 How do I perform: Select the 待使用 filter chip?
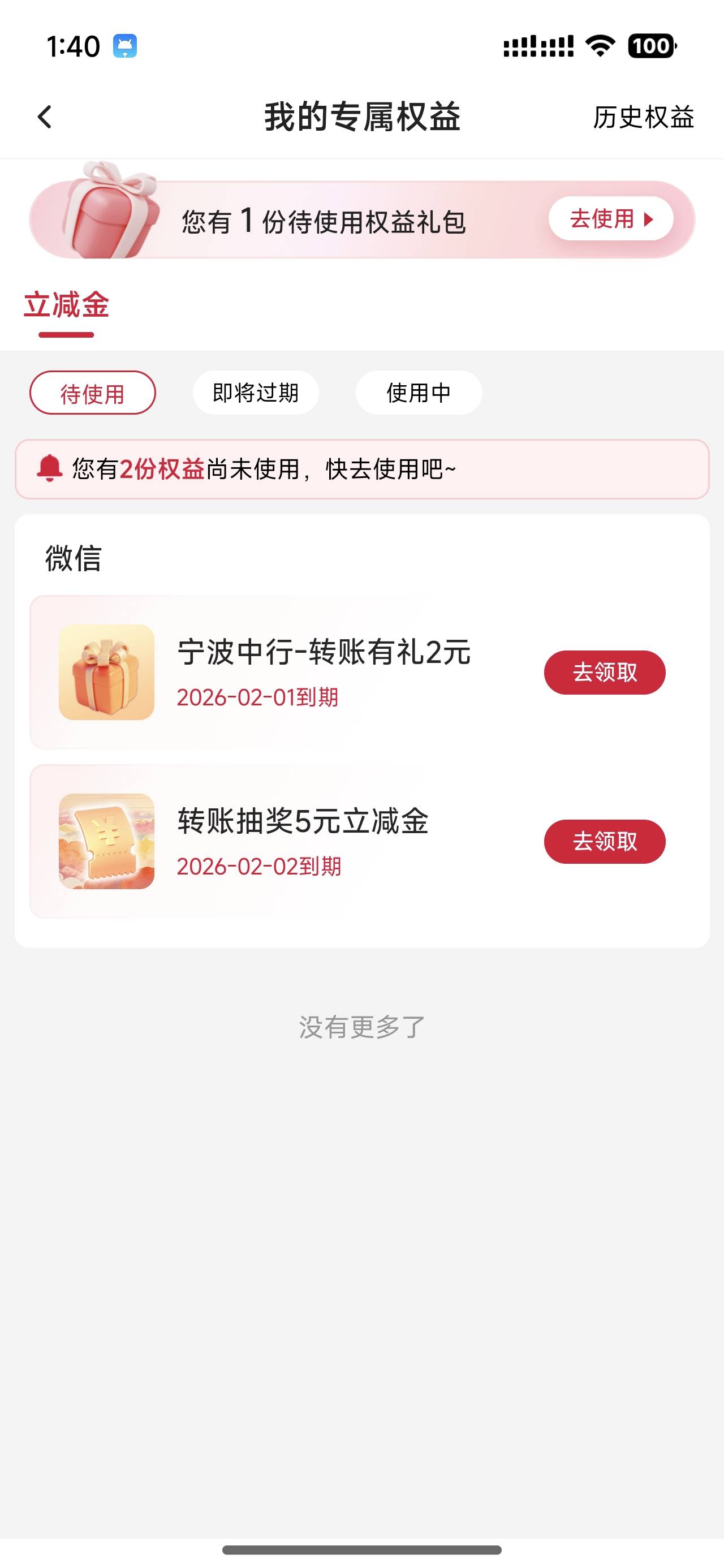pyautogui.click(x=93, y=393)
